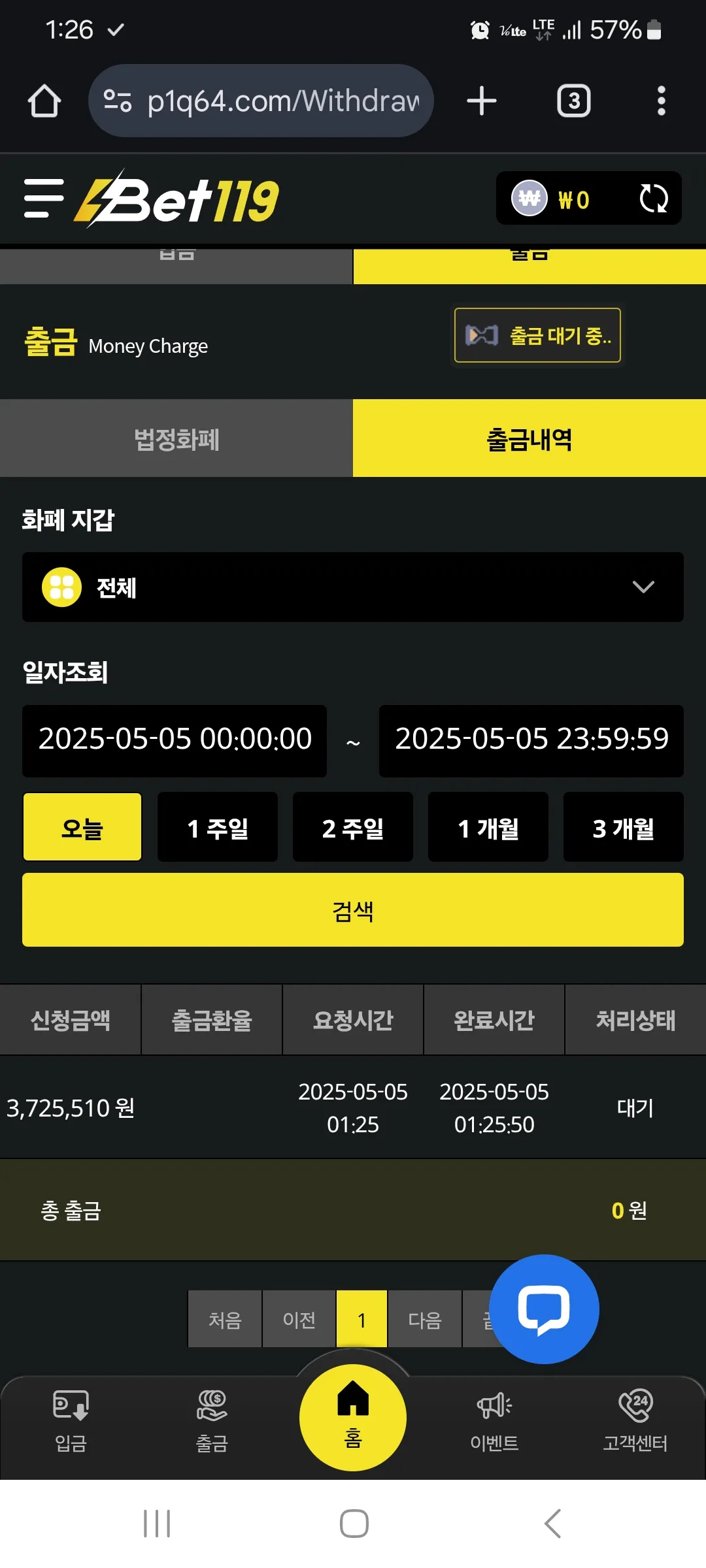Open 고객센터 customer support
Screen dimensions: 706x1568
click(x=635, y=1421)
